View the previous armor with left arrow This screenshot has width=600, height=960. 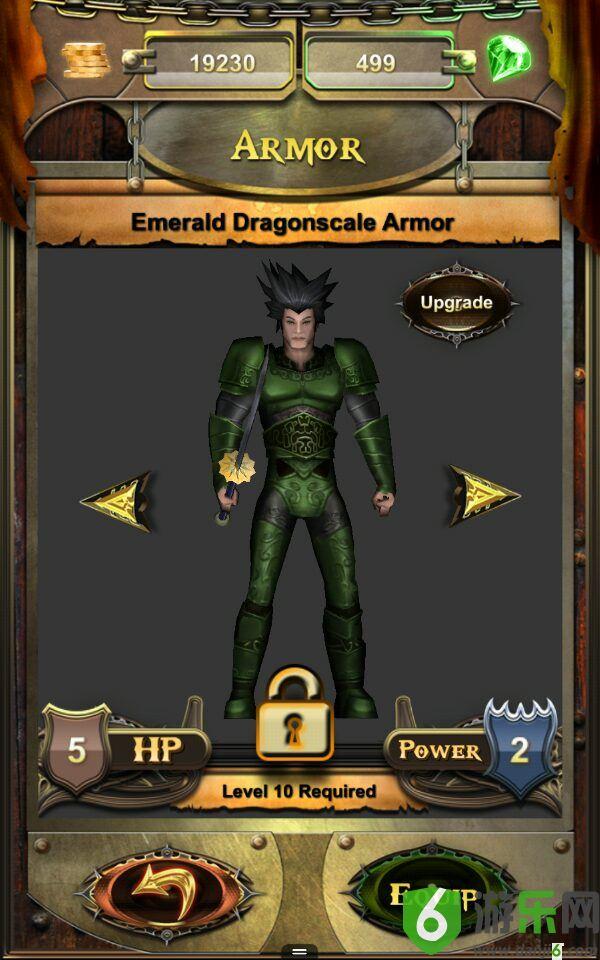(x=118, y=499)
